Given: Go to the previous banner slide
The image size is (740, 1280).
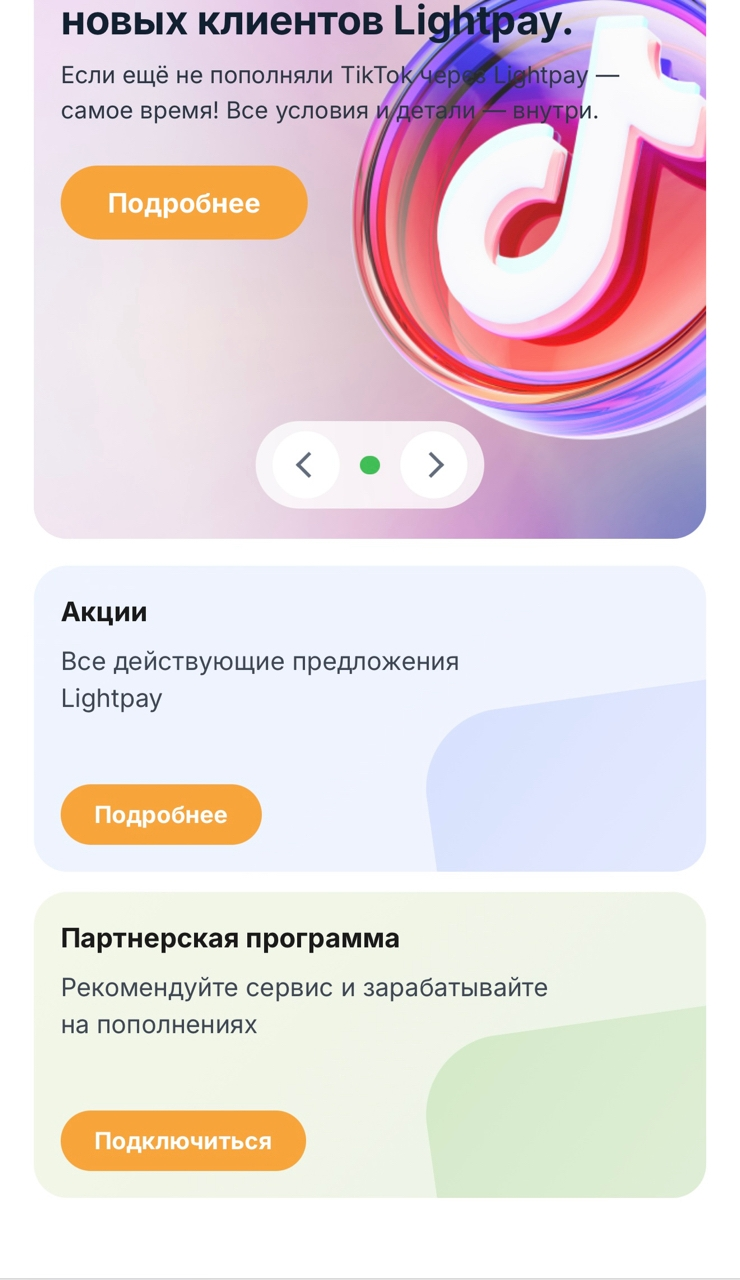Looking at the screenshot, I should point(305,465).
